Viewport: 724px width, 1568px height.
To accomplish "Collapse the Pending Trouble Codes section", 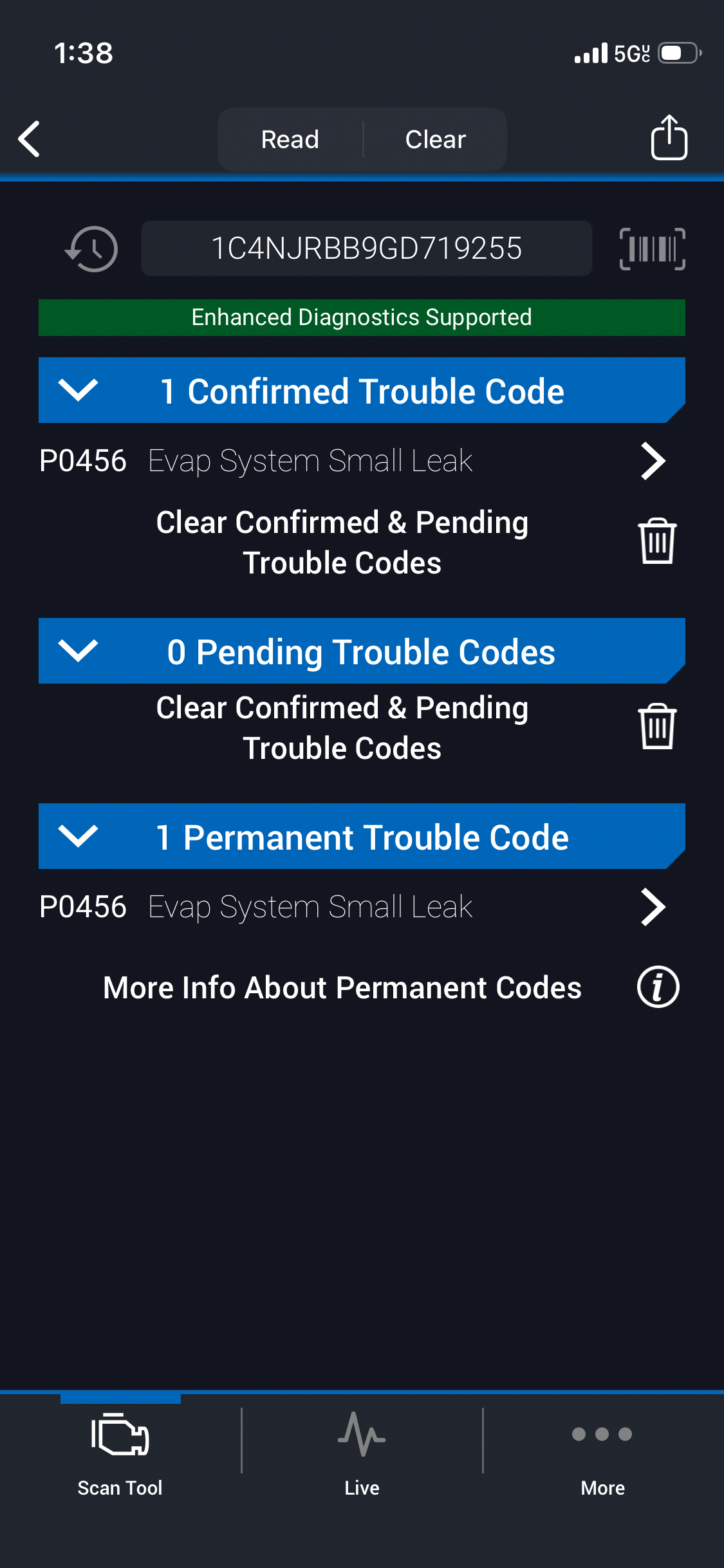I will pos(78,651).
